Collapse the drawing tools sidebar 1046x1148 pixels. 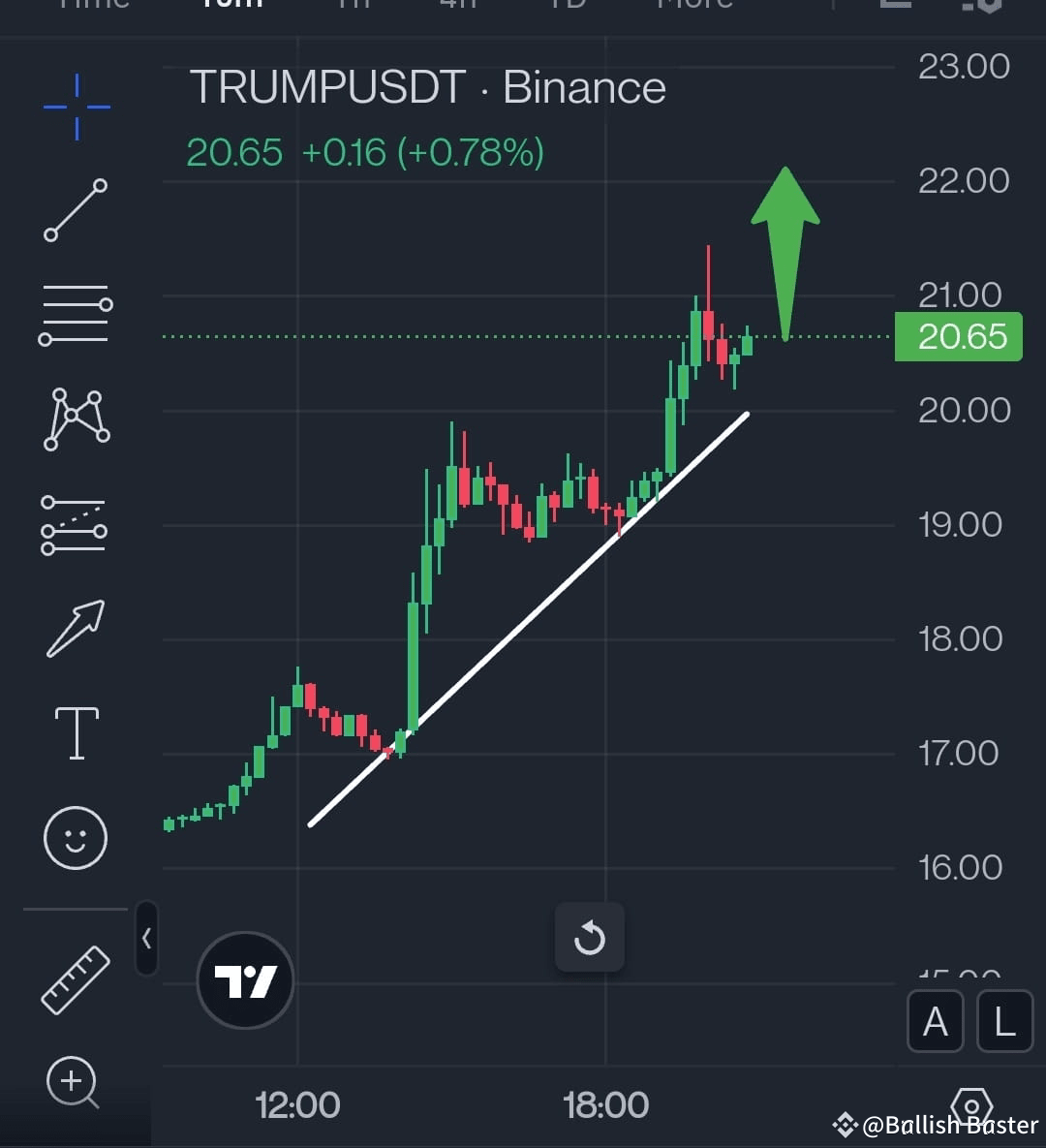145,938
